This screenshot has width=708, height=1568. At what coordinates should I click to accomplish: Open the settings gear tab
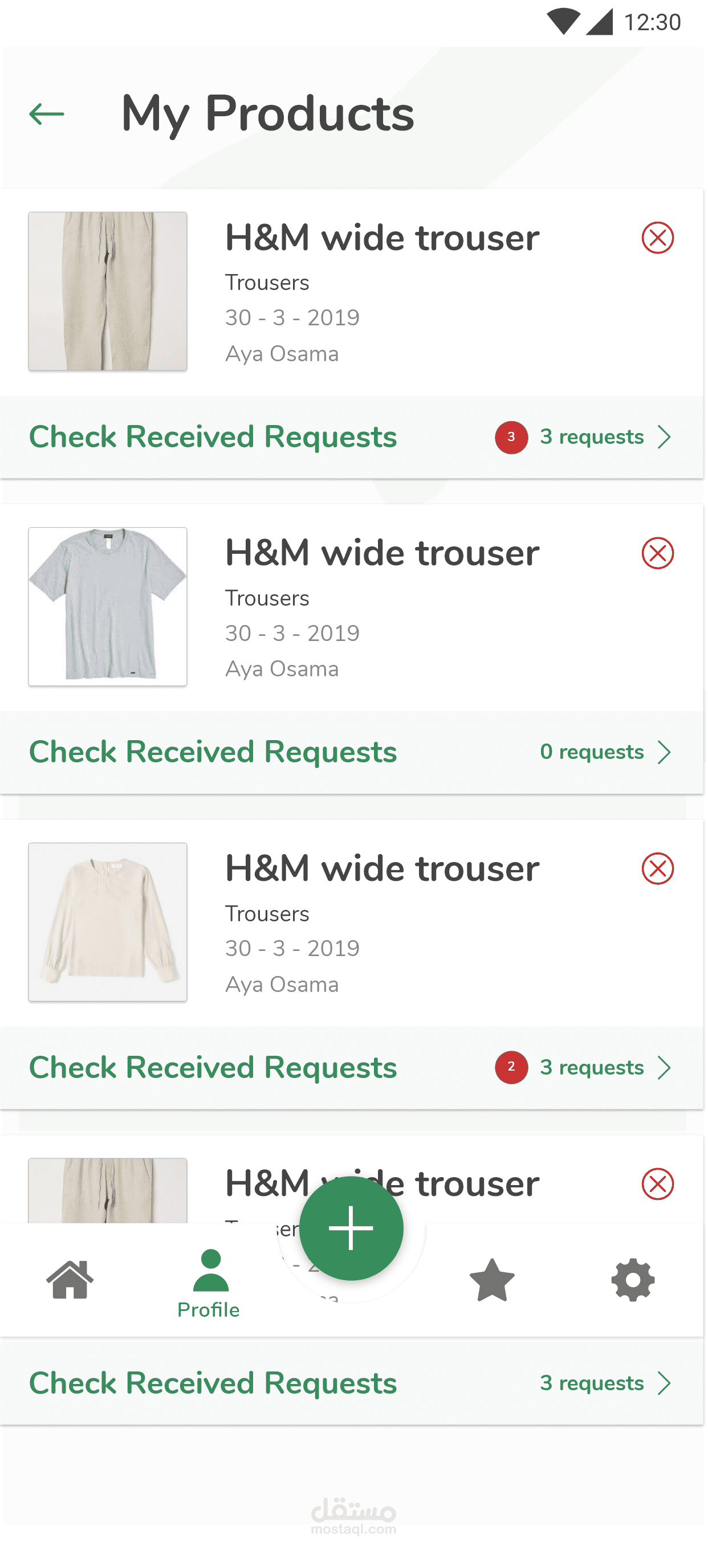pyautogui.click(x=633, y=1280)
